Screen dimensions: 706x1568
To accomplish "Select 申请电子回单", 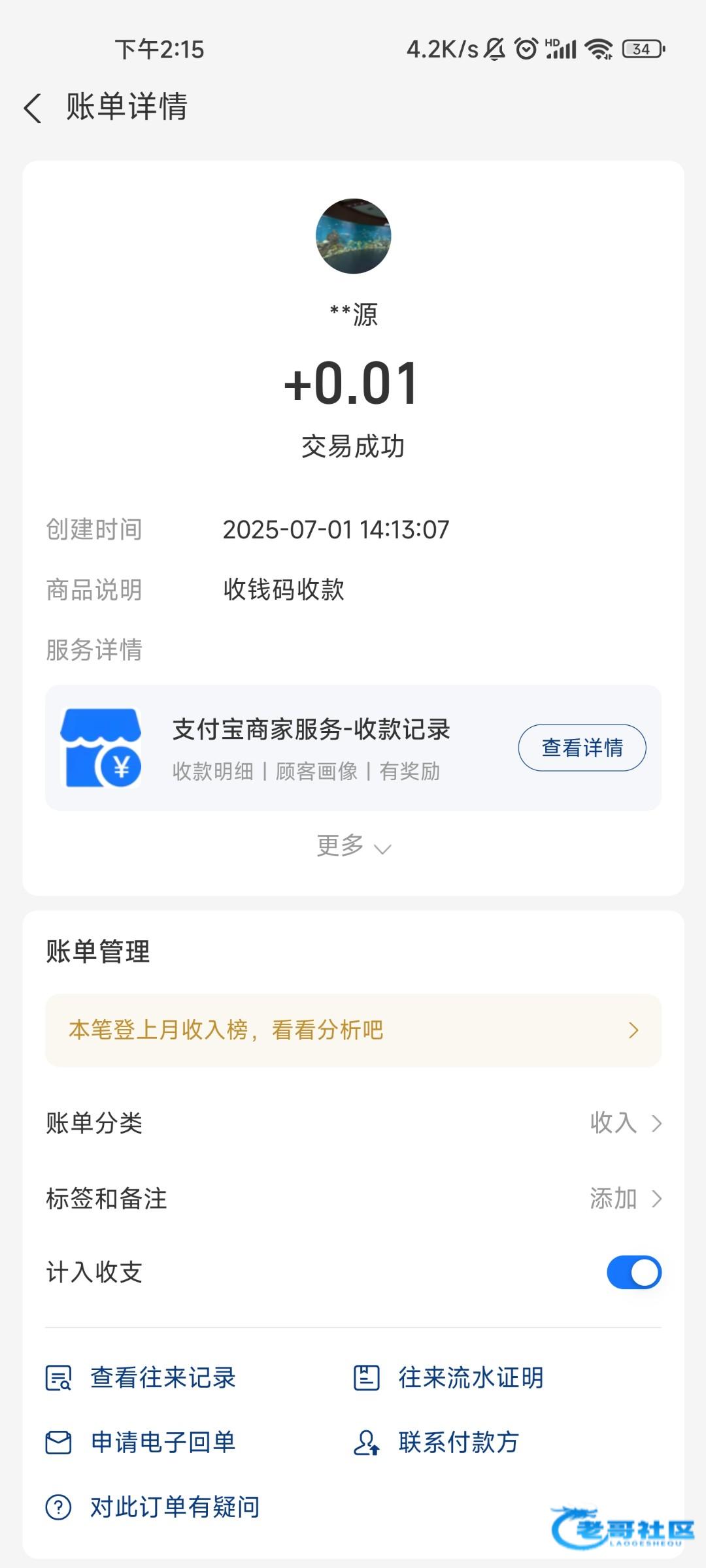I will [x=141, y=1442].
